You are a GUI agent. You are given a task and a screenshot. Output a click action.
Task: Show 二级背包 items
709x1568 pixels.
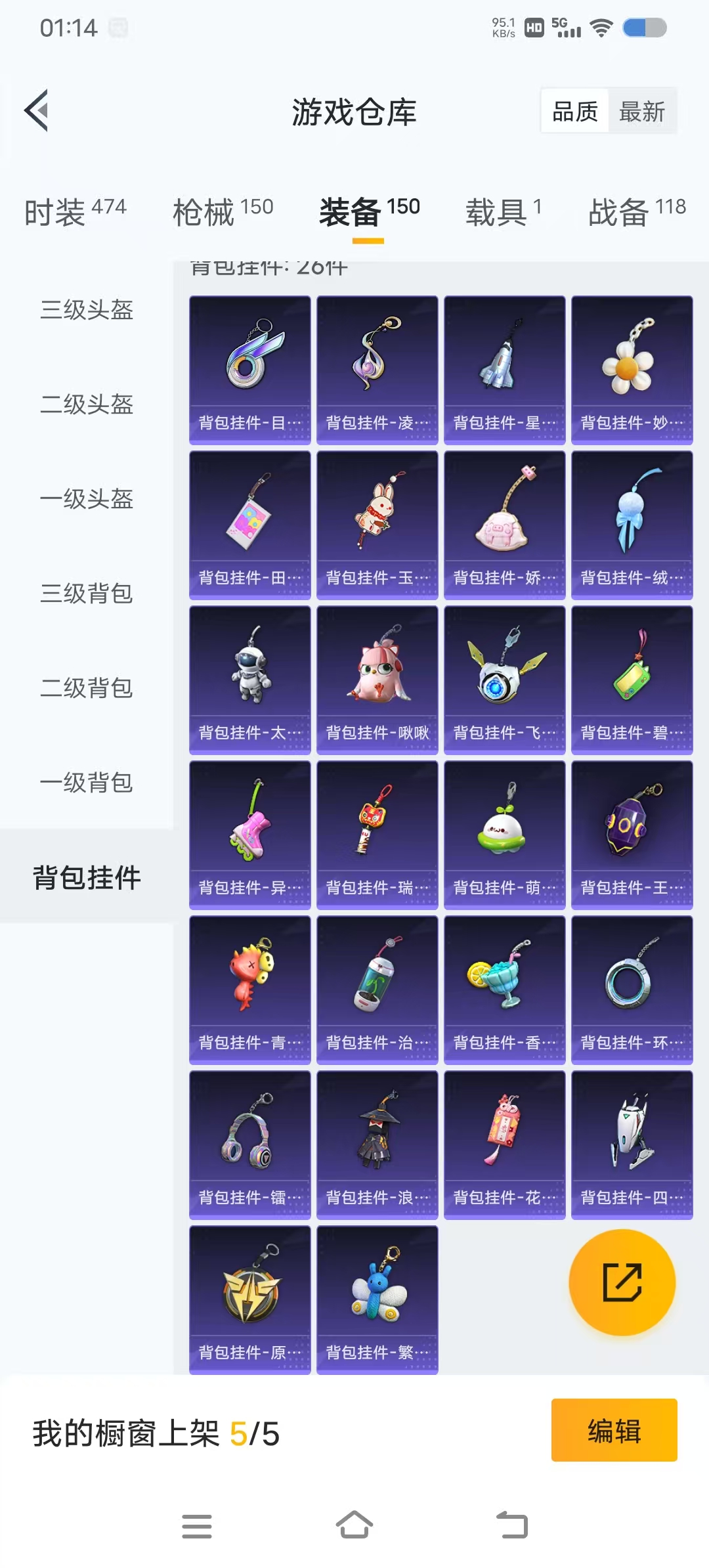[87, 687]
